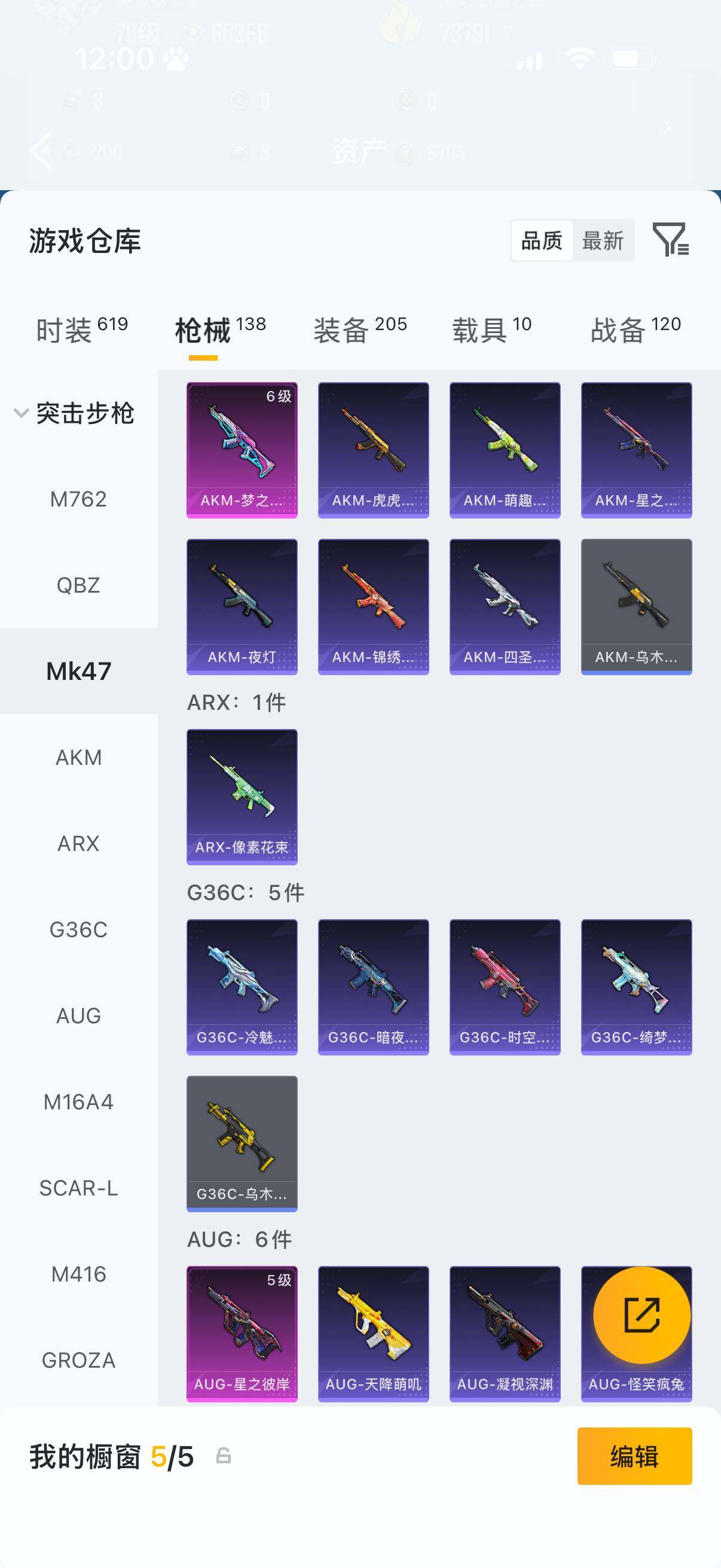View the AUG-星之彼岸 skin

click(242, 1334)
